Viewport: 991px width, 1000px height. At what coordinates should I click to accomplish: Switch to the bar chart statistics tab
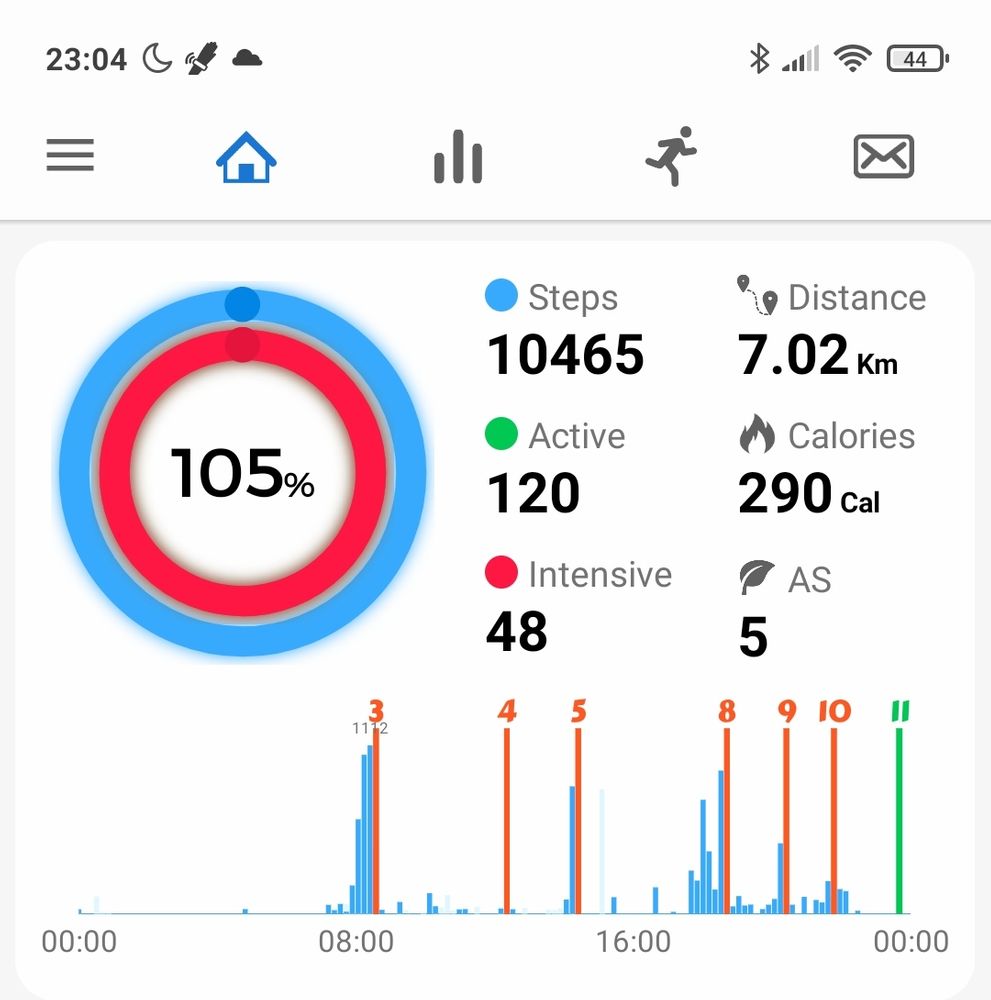pyautogui.click(x=458, y=156)
